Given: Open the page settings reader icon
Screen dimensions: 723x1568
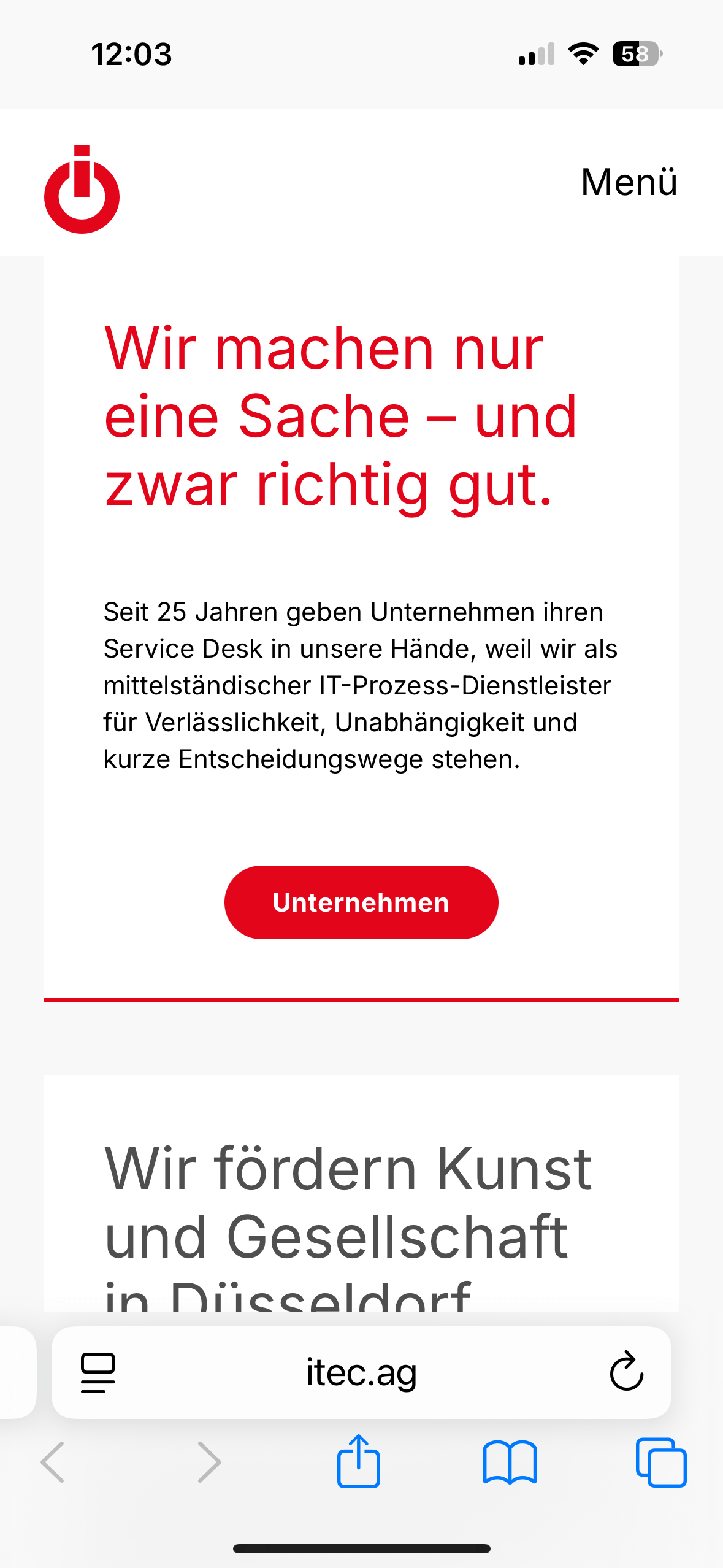Looking at the screenshot, I should coord(98,1373).
